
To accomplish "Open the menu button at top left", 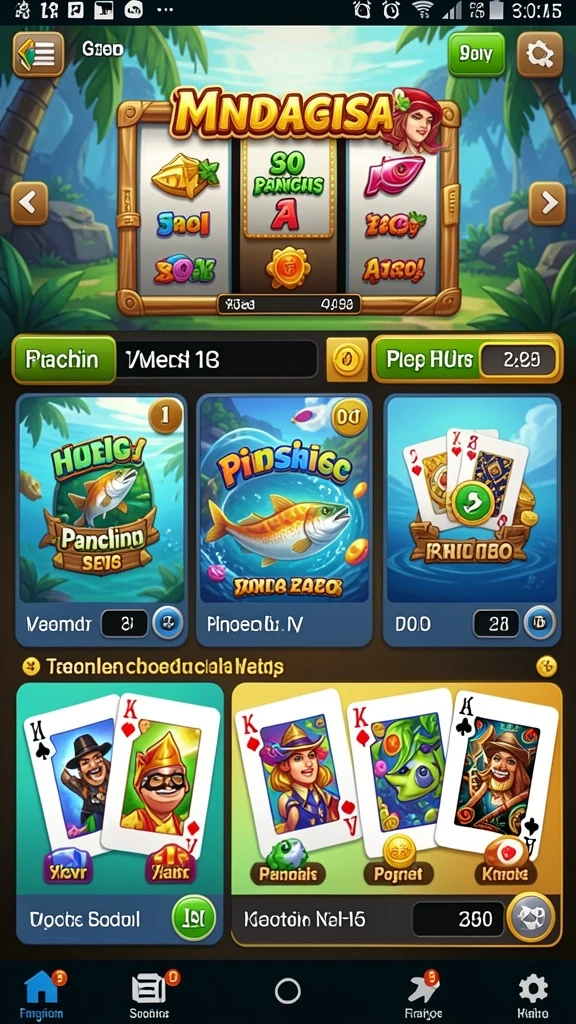I will click(38, 55).
